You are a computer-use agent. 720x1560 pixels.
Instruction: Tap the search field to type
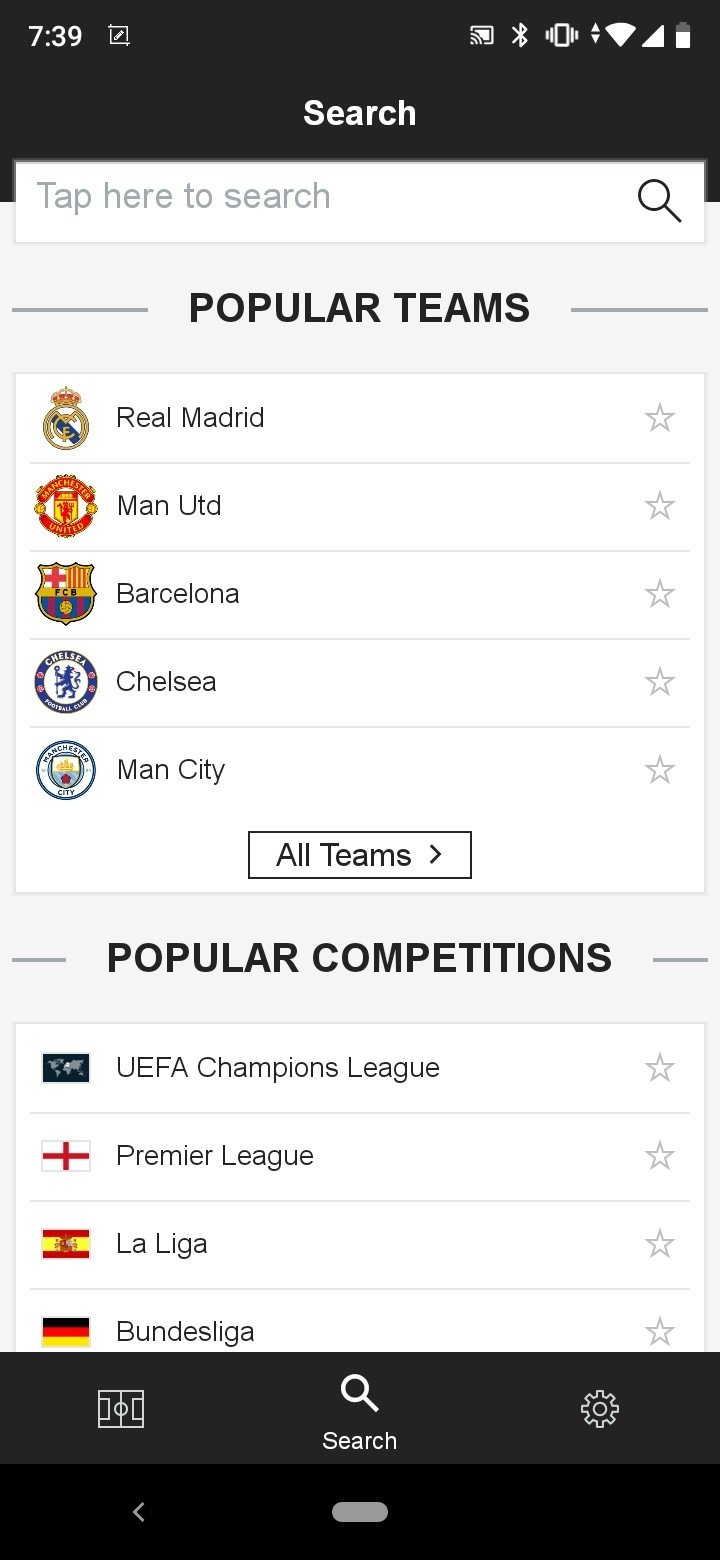point(360,200)
